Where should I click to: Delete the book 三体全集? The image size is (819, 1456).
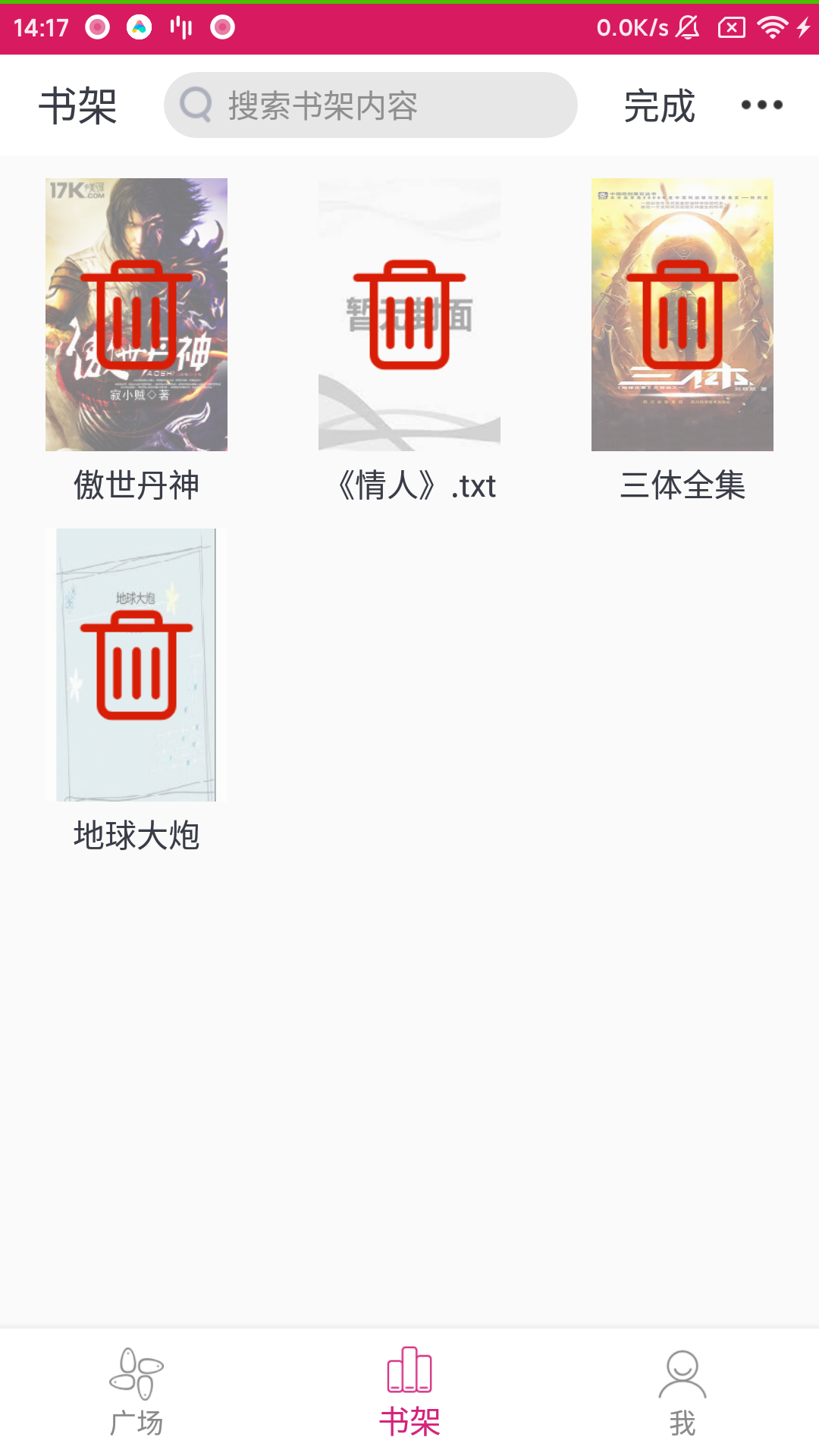(x=682, y=315)
